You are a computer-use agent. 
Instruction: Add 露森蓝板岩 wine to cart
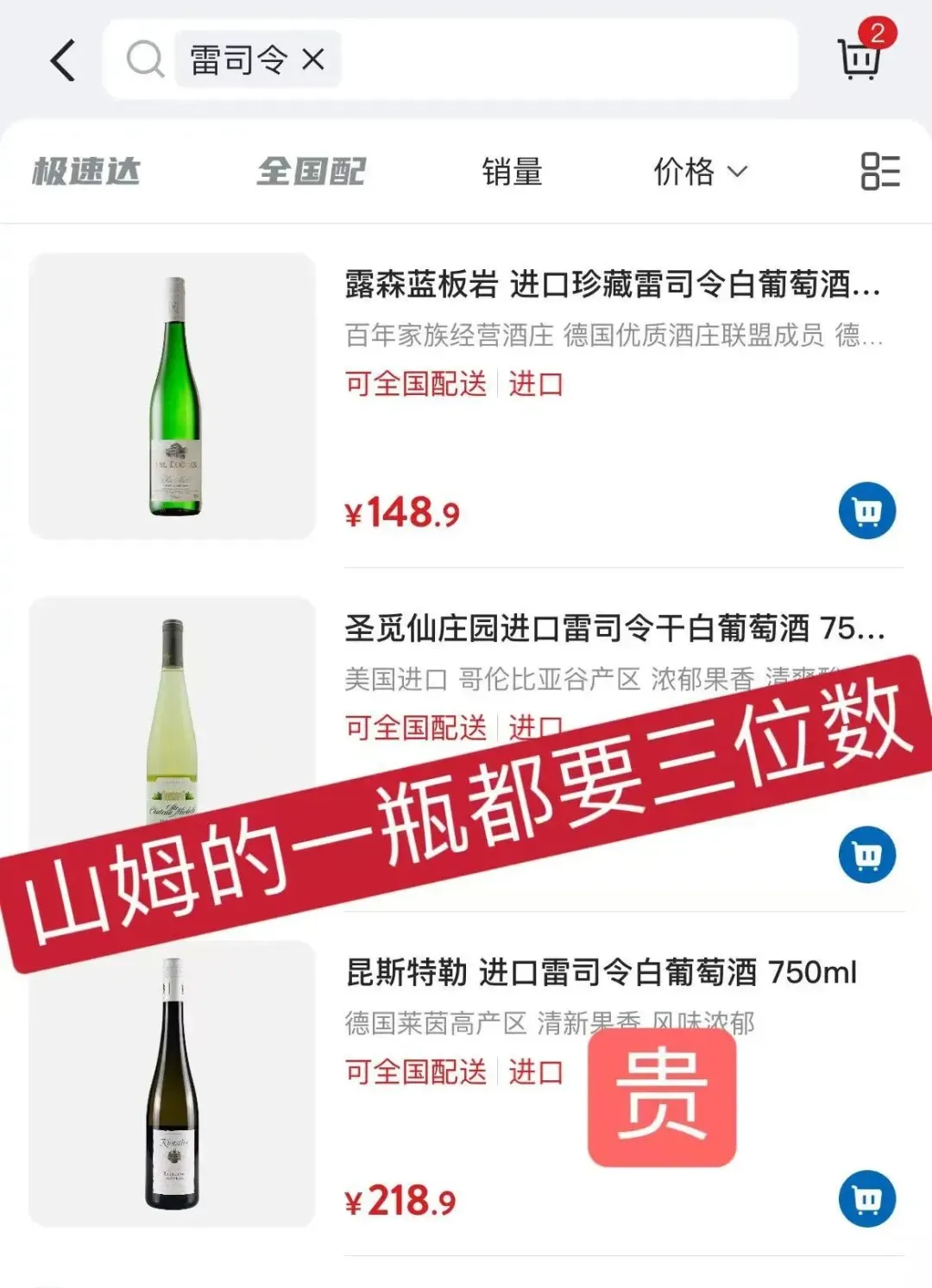tap(867, 511)
